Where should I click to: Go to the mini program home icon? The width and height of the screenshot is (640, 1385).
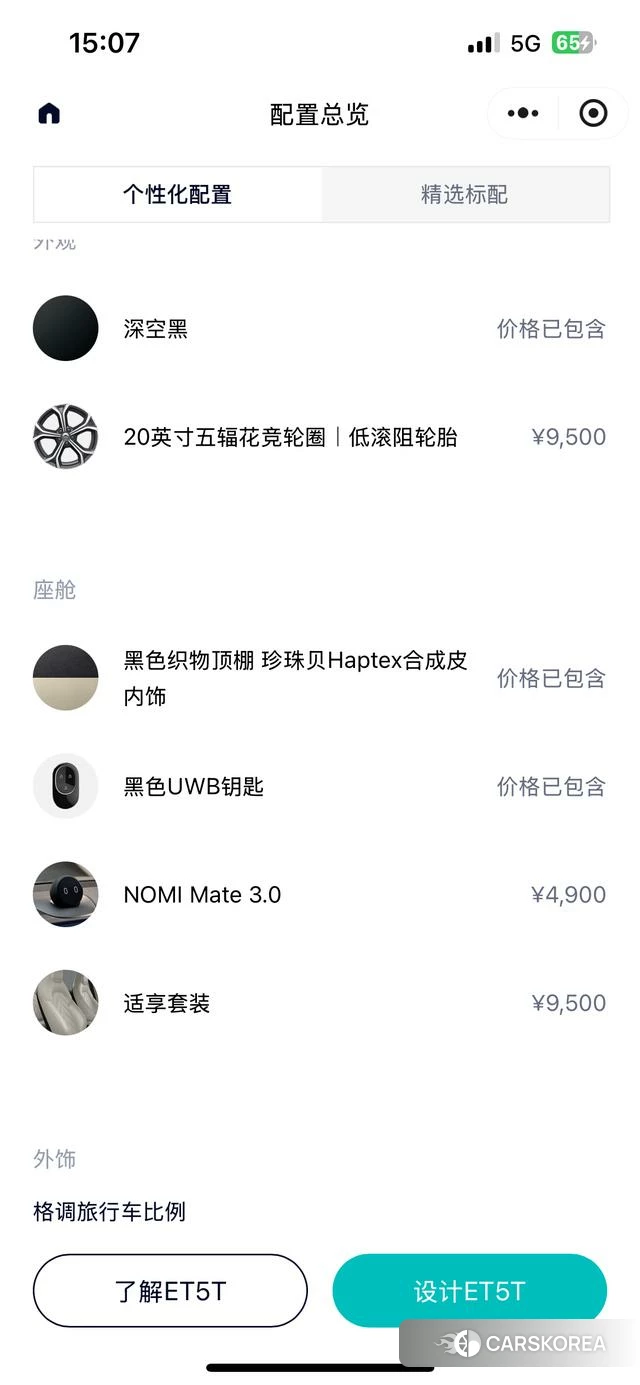49,114
